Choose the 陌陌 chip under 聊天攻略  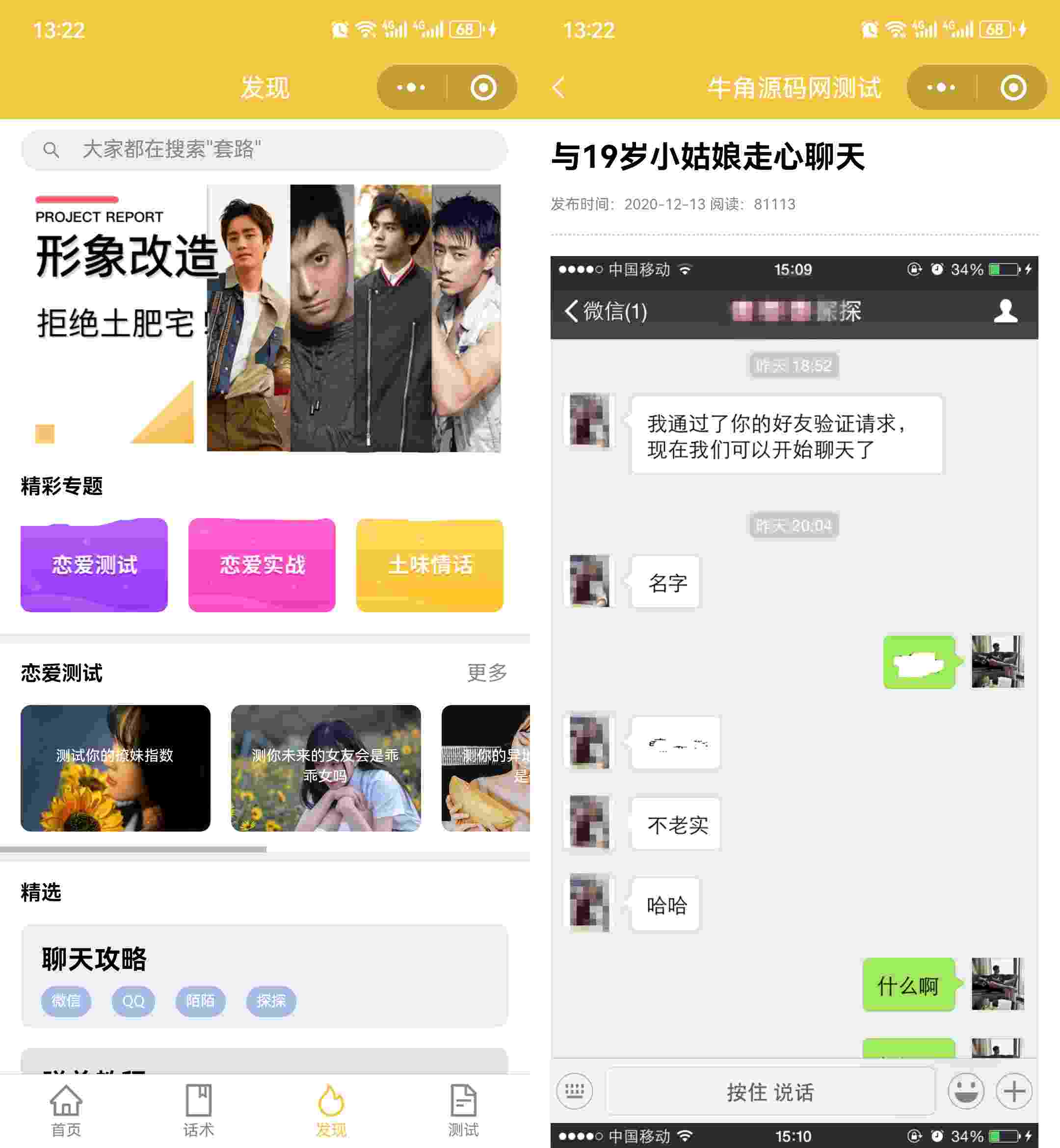(x=200, y=1001)
